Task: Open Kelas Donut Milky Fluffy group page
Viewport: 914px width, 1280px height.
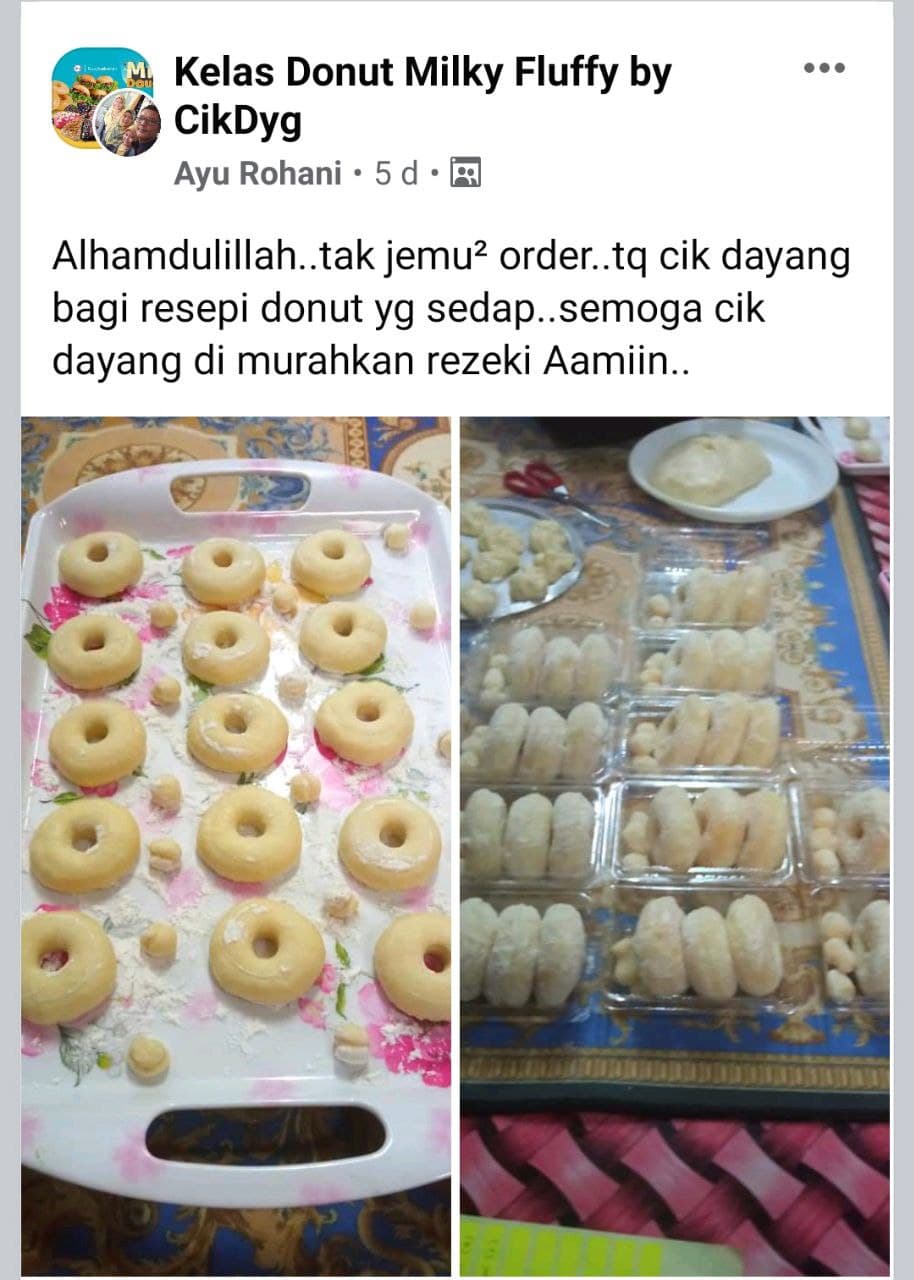Action: click(421, 97)
